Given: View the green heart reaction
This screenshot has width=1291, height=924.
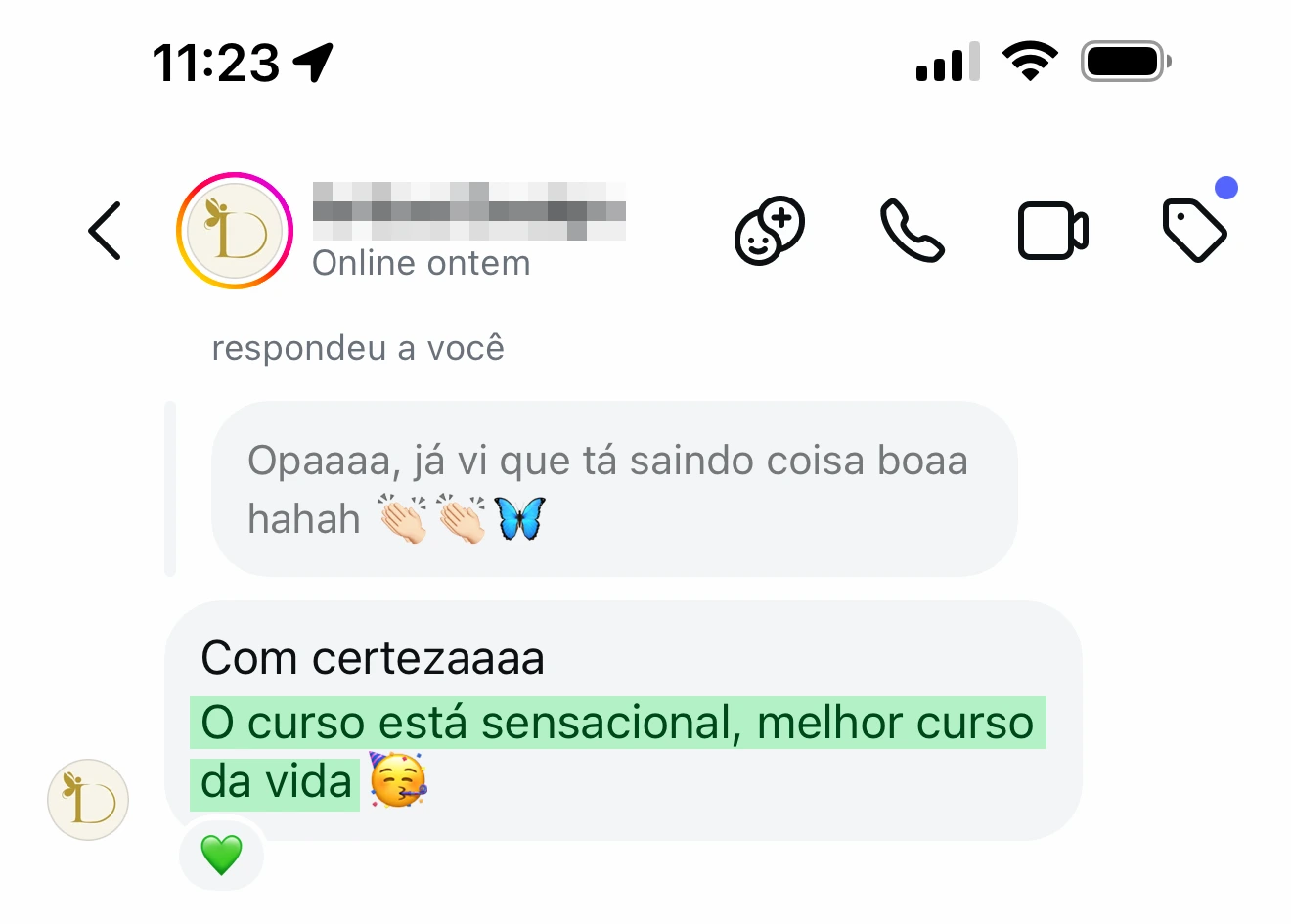Looking at the screenshot, I should click(x=222, y=855).
